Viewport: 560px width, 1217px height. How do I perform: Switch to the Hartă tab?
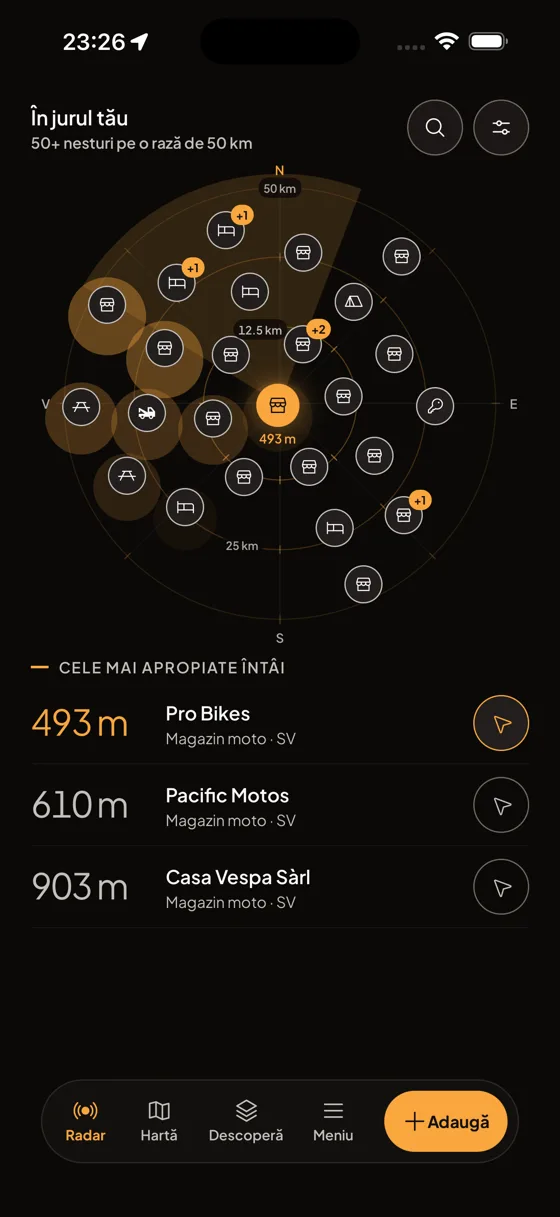[159, 1121]
